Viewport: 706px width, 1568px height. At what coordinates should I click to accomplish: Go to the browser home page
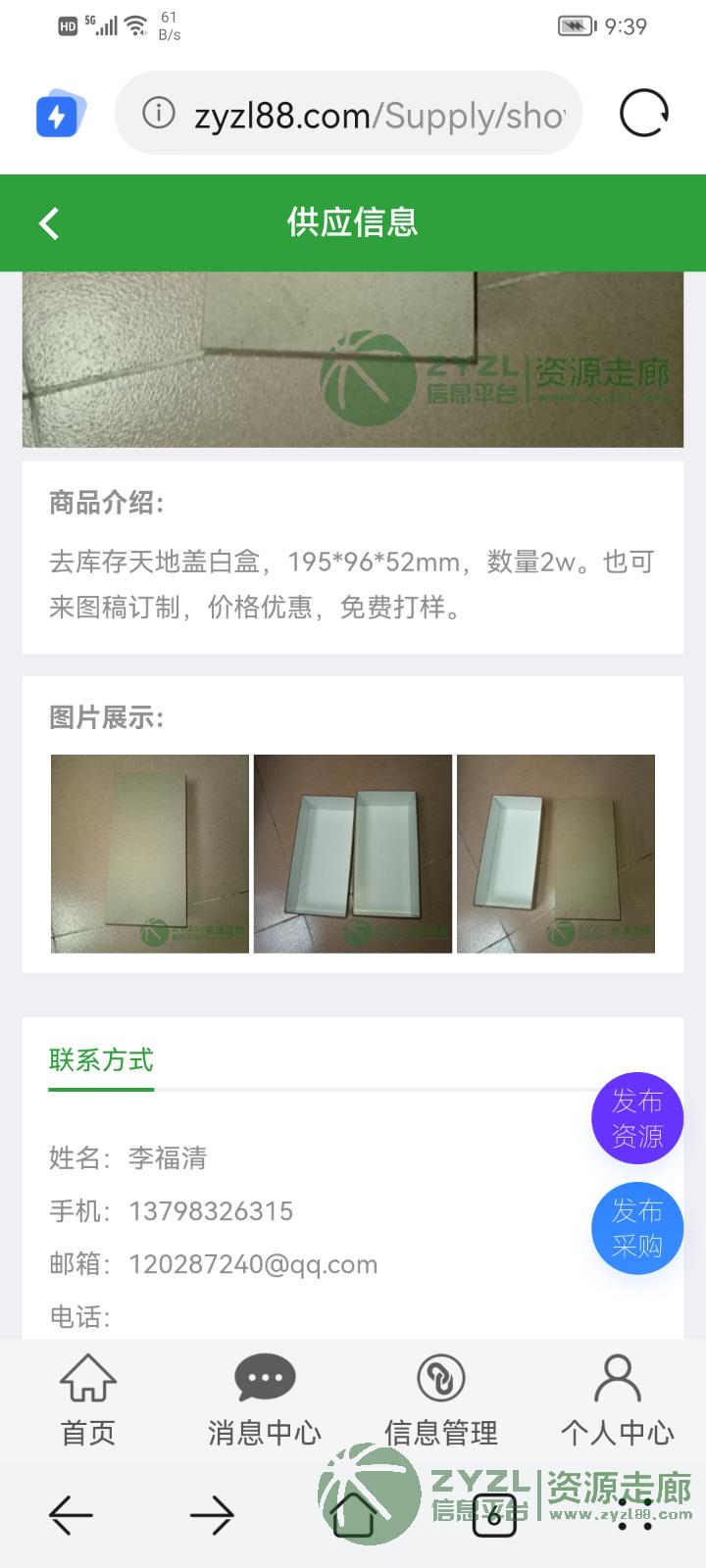click(x=353, y=1515)
